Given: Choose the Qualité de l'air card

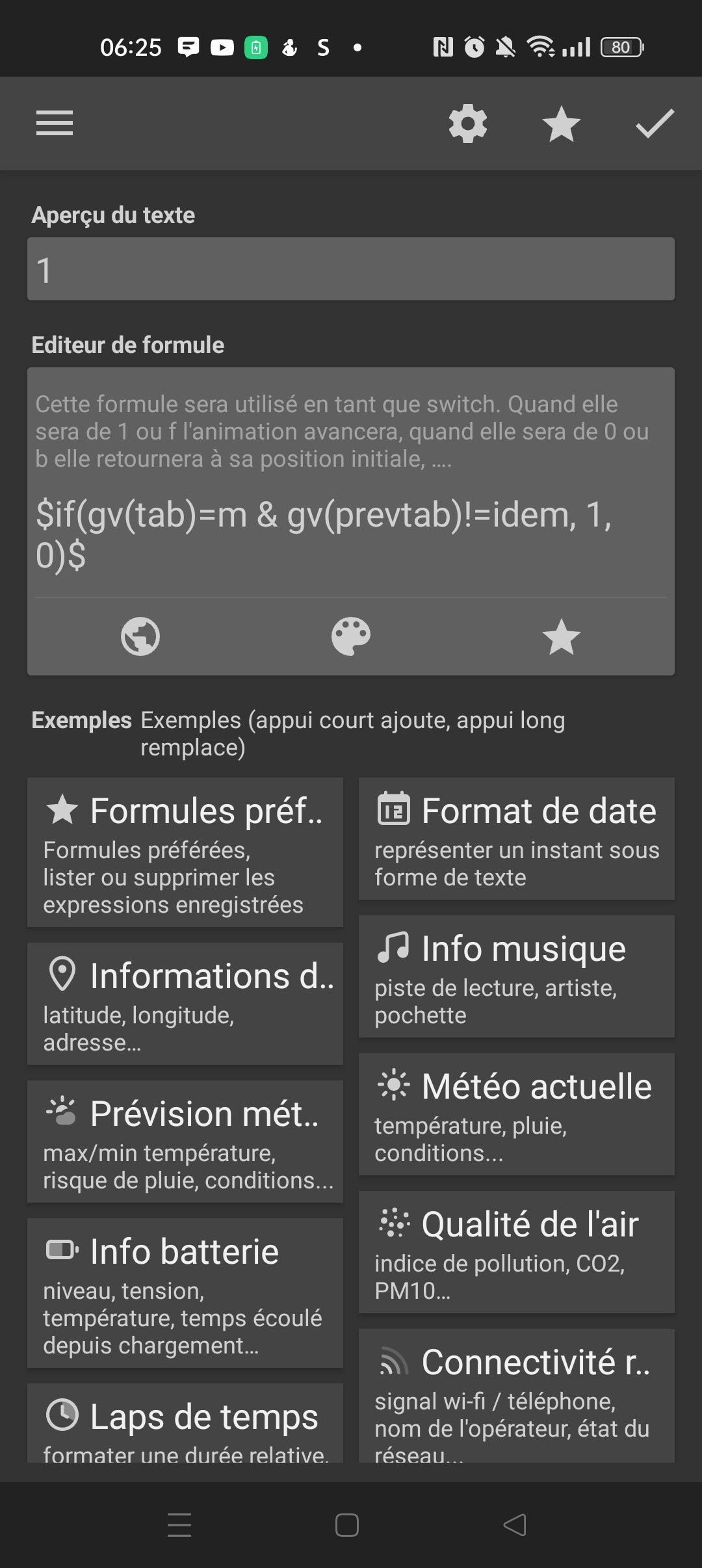Looking at the screenshot, I should tap(517, 1252).
